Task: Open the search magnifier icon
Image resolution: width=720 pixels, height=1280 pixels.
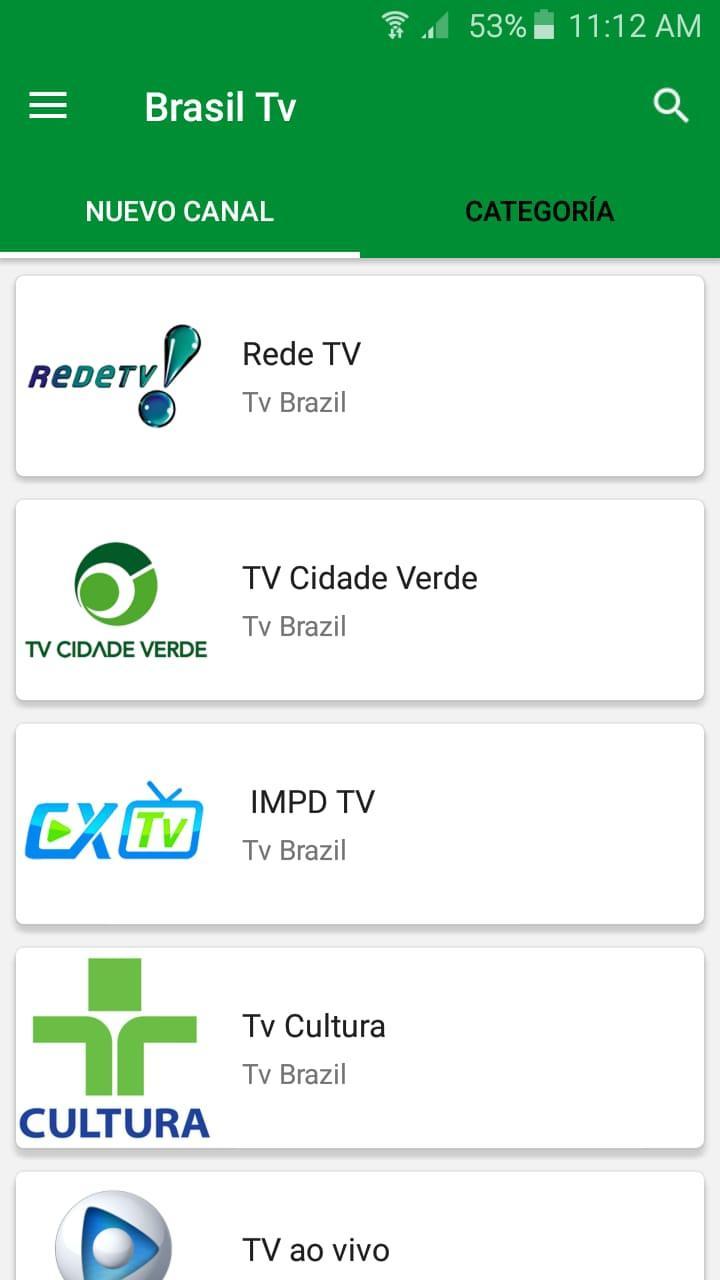Action: (671, 106)
